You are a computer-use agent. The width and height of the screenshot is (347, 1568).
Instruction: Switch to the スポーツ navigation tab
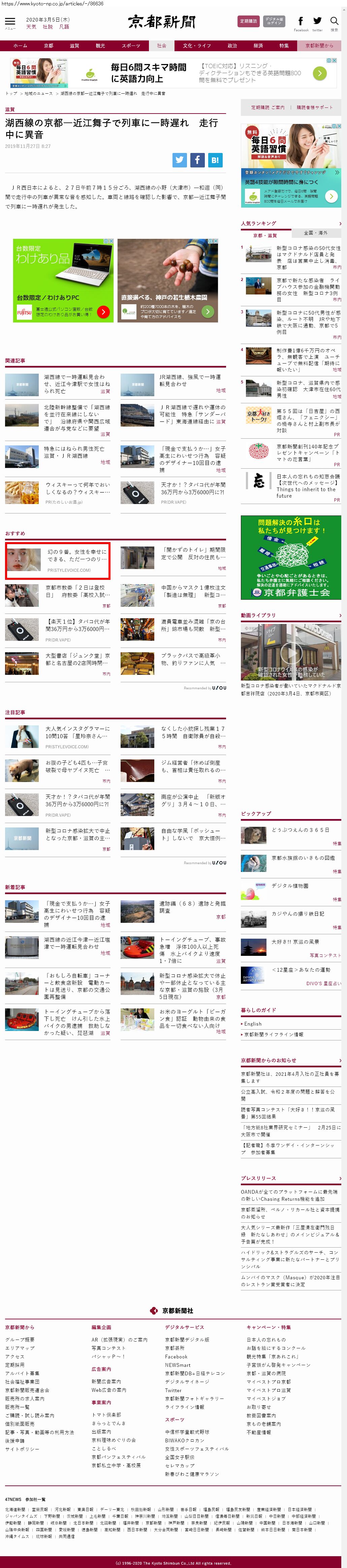[x=131, y=46]
